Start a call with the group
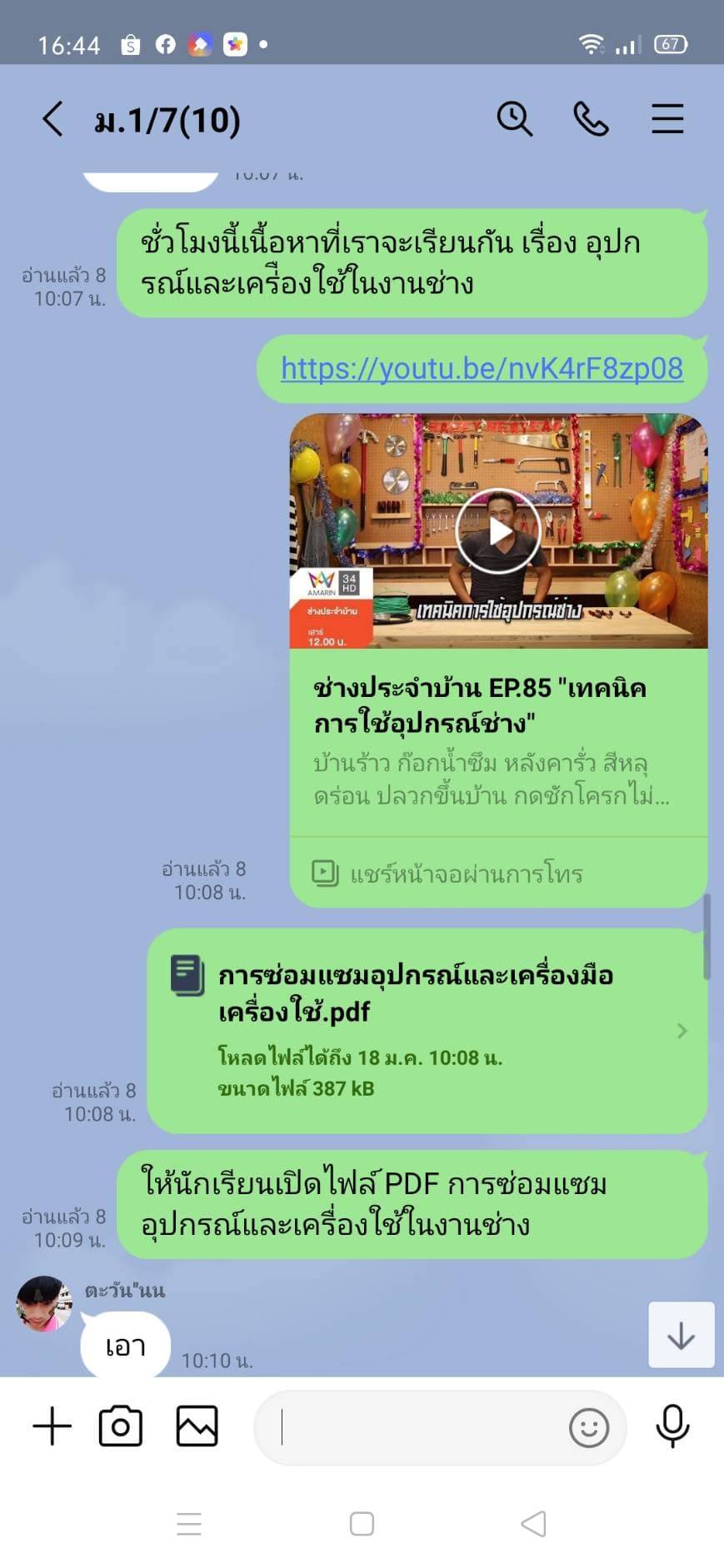 tap(591, 119)
